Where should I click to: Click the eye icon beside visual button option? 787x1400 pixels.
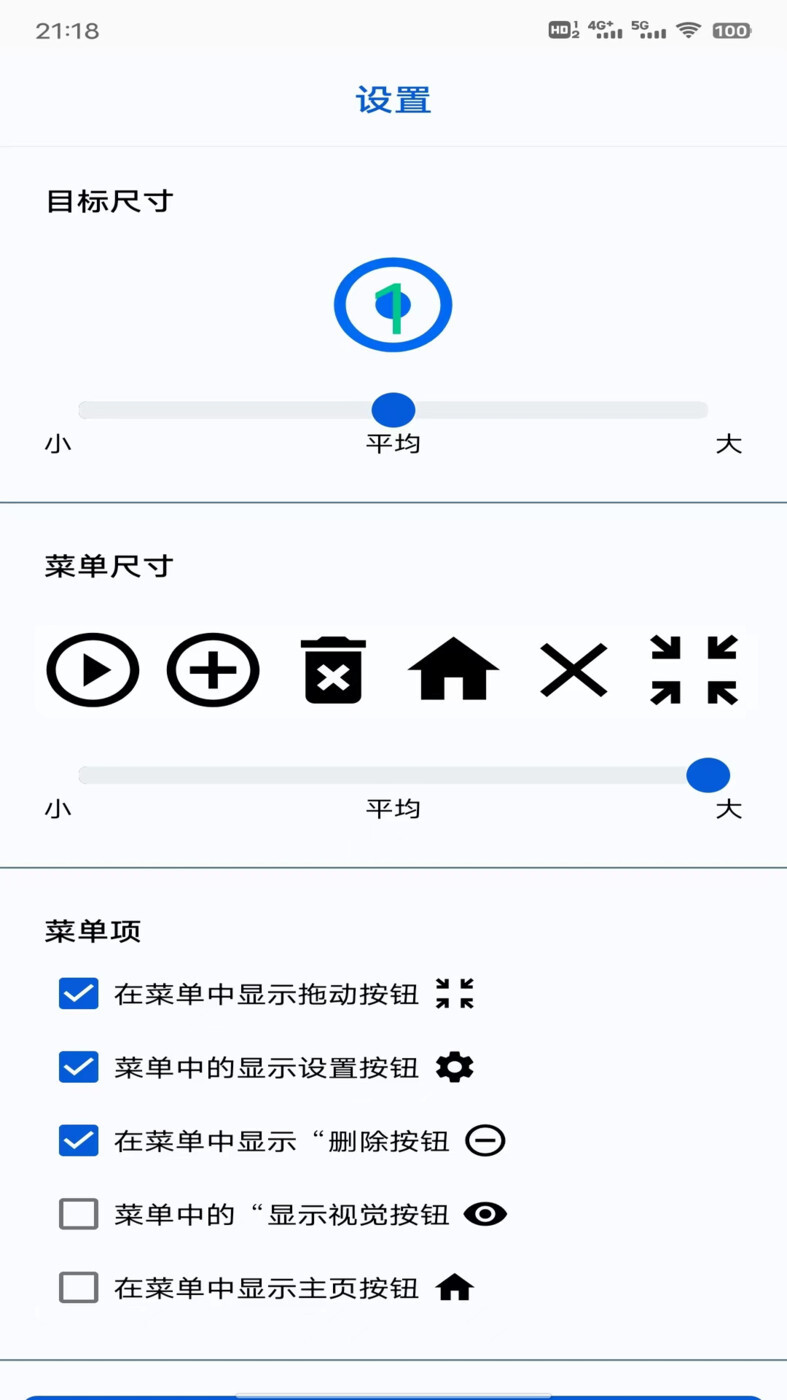486,1214
